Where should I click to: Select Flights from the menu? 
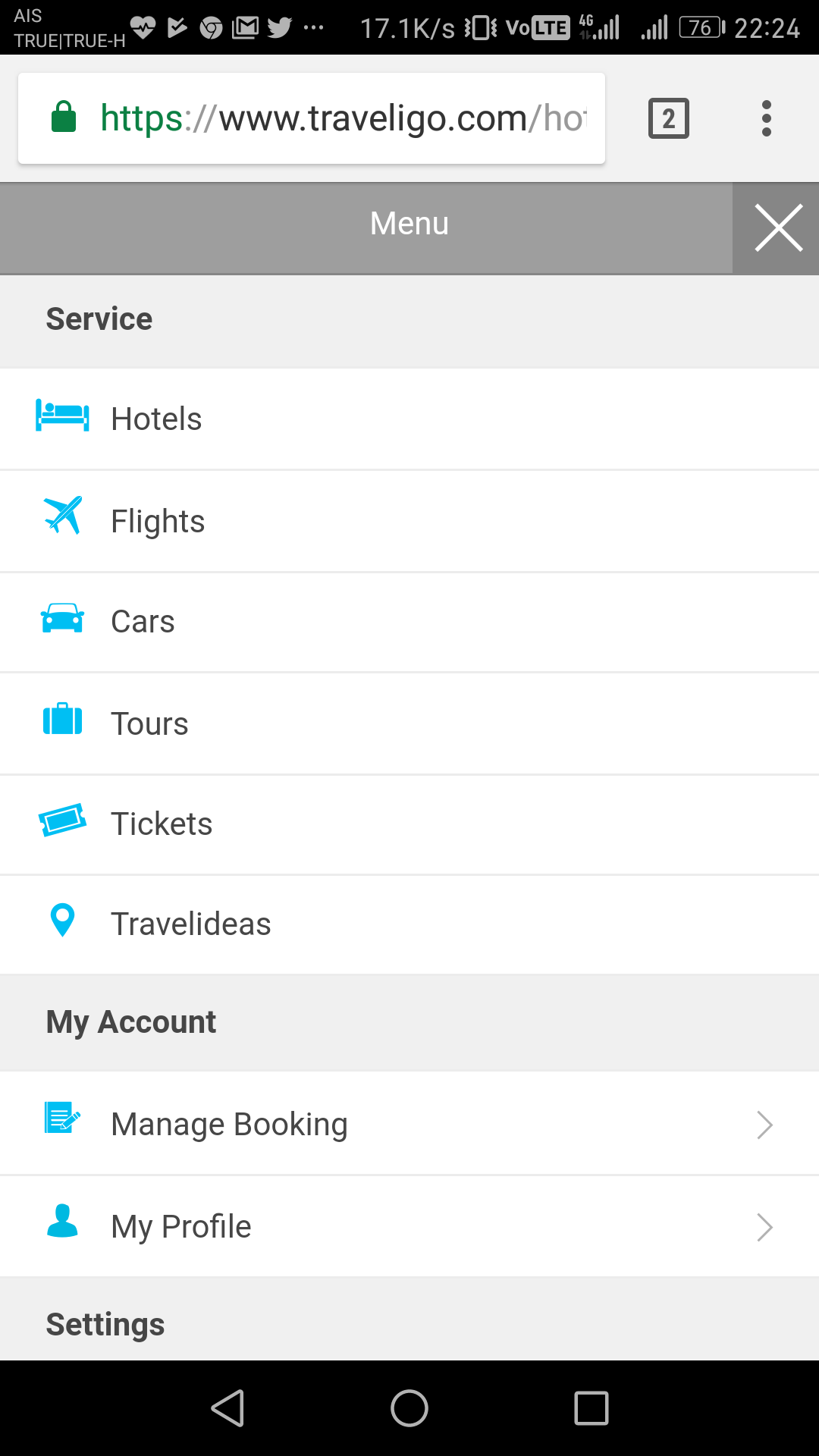pos(409,521)
